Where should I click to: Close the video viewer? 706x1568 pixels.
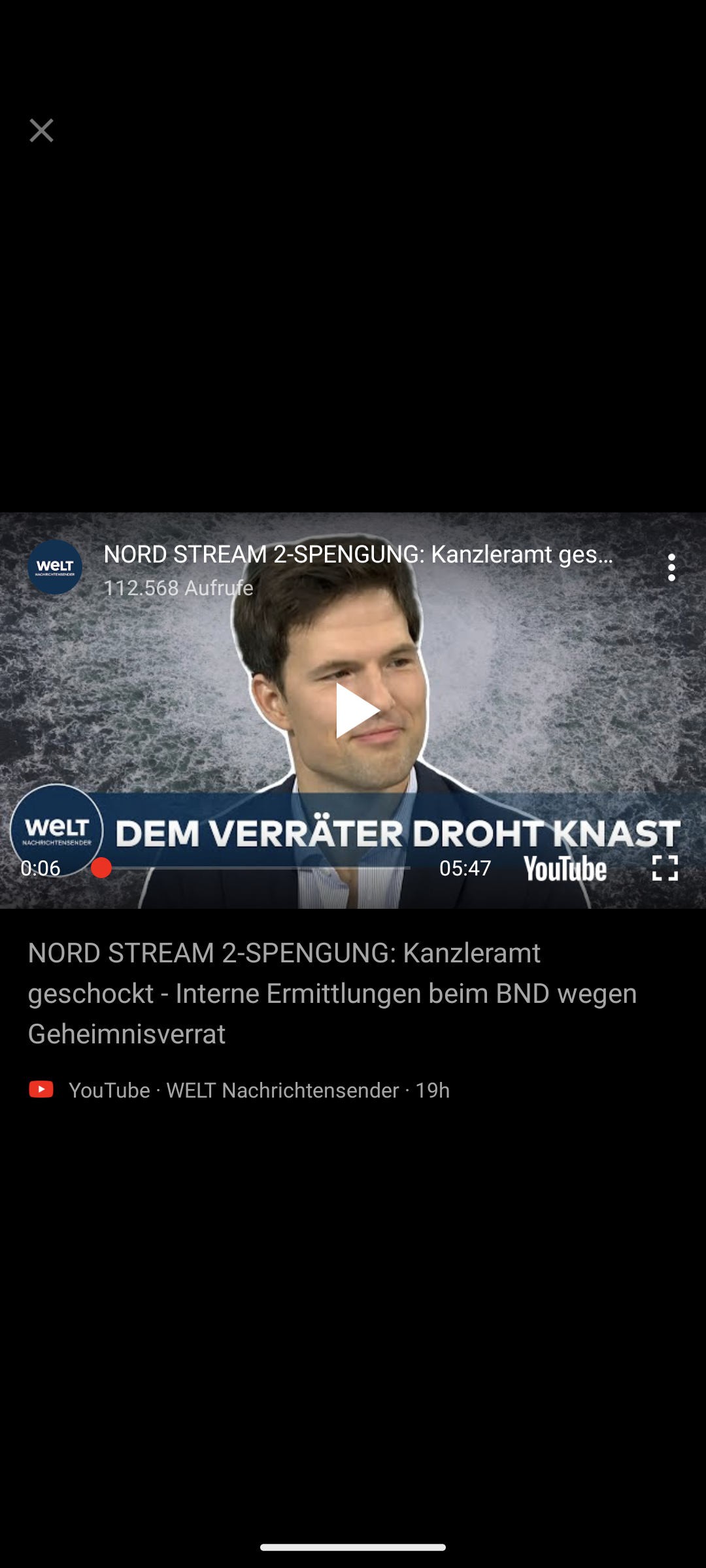(x=41, y=131)
